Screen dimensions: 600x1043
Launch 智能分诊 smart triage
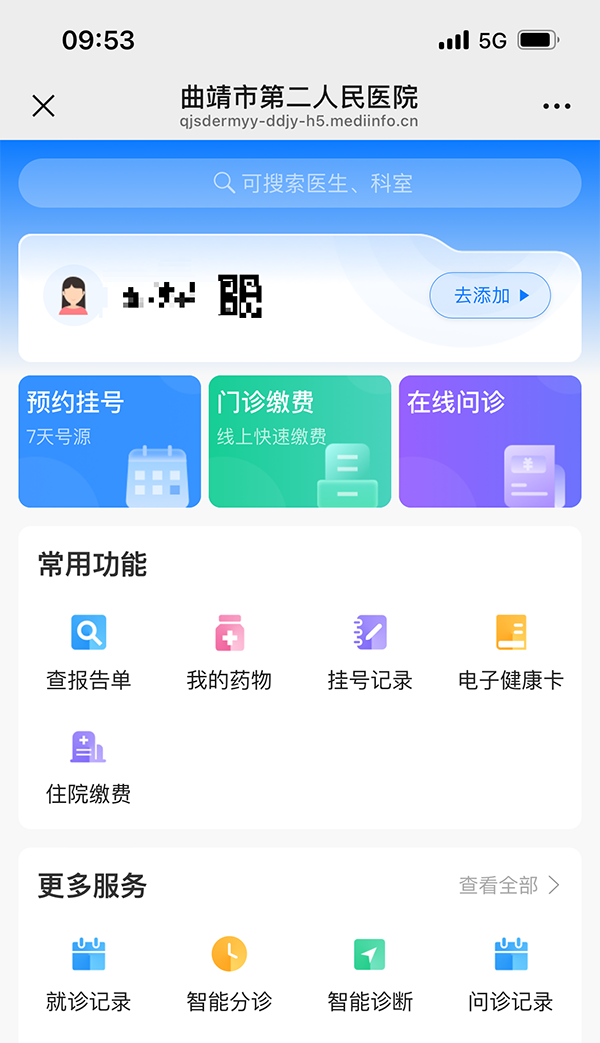tap(229, 973)
